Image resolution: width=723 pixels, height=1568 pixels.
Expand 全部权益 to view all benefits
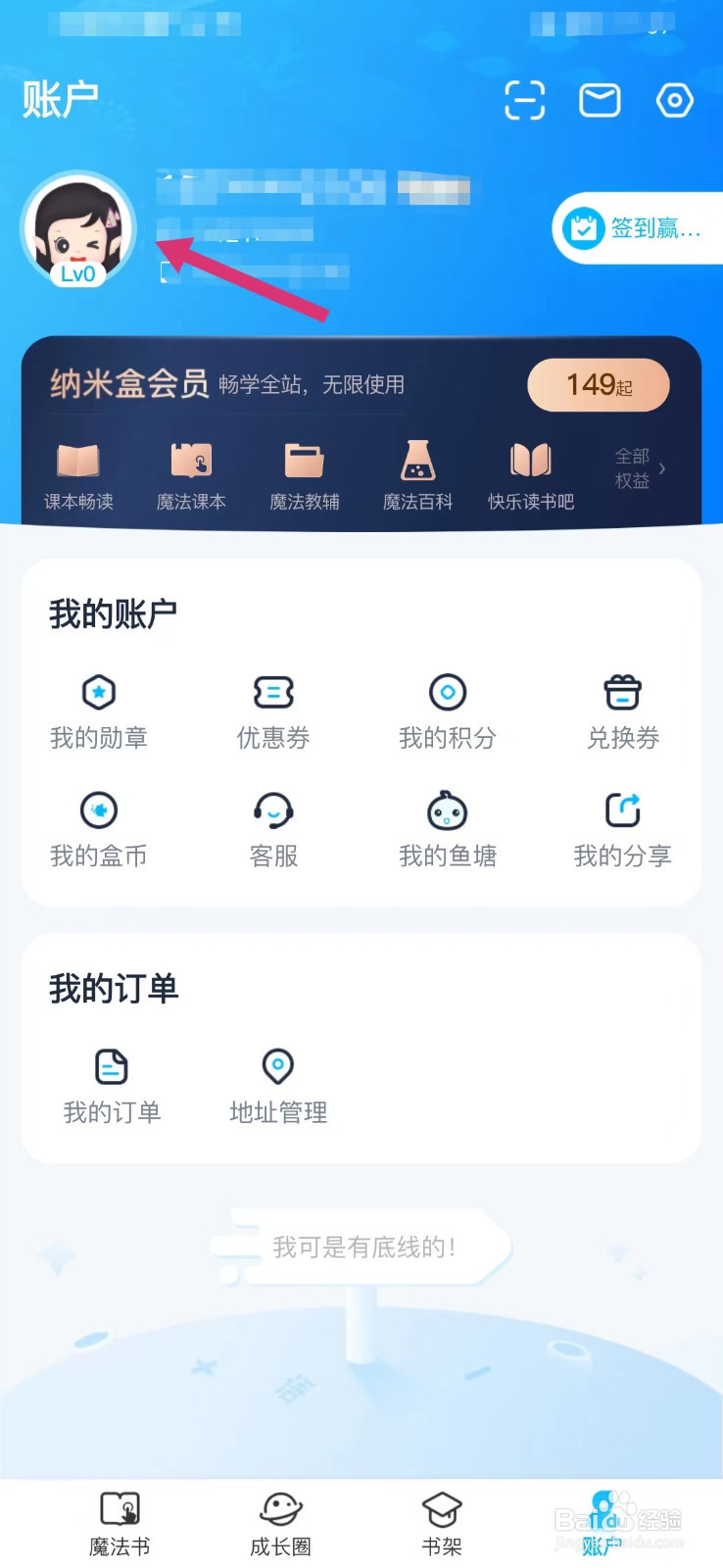pyautogui.click(x=635, y=470)
